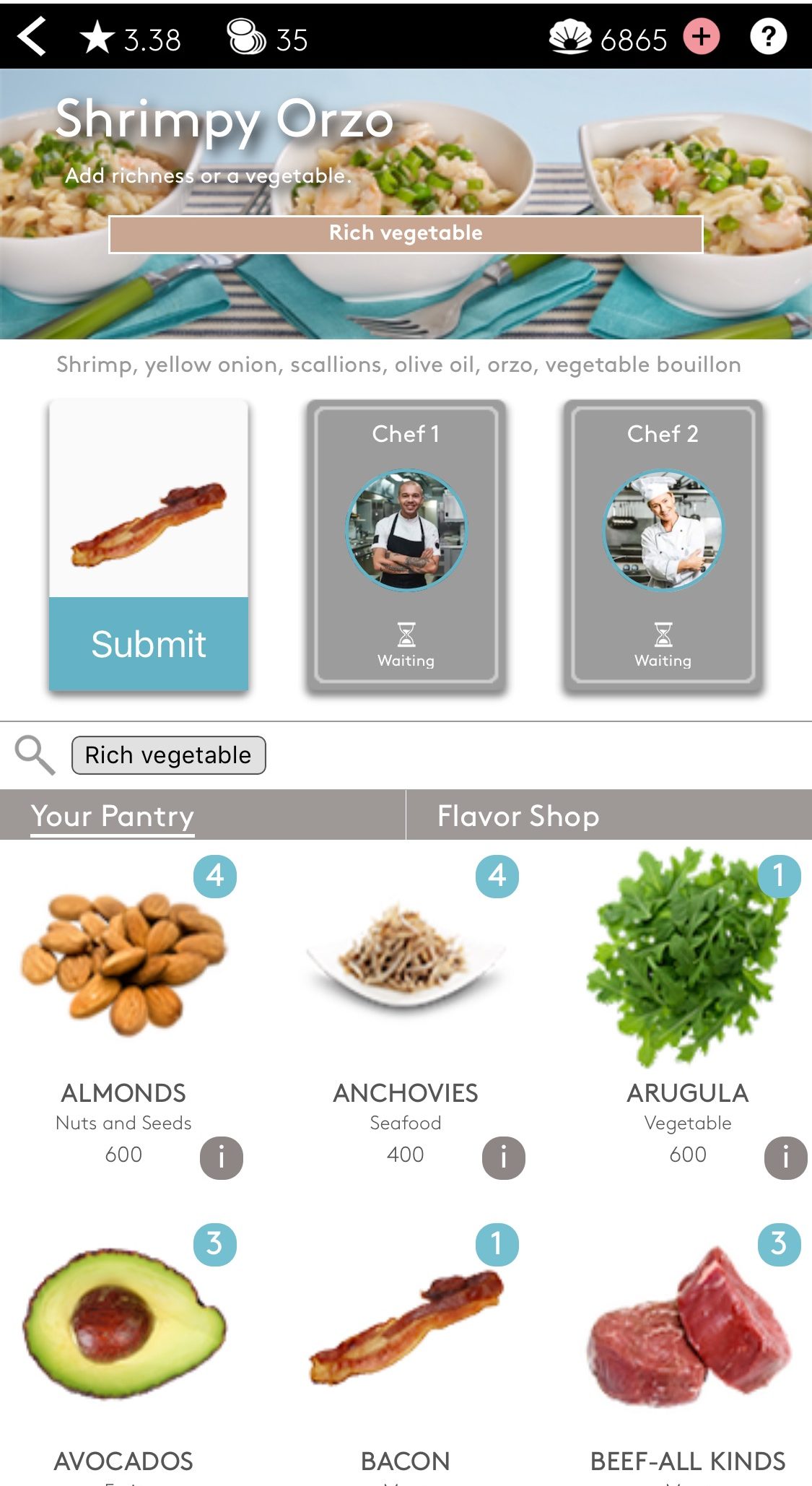Open the Chef 1 card
812x1486 pixels.
tap(406, 545)
